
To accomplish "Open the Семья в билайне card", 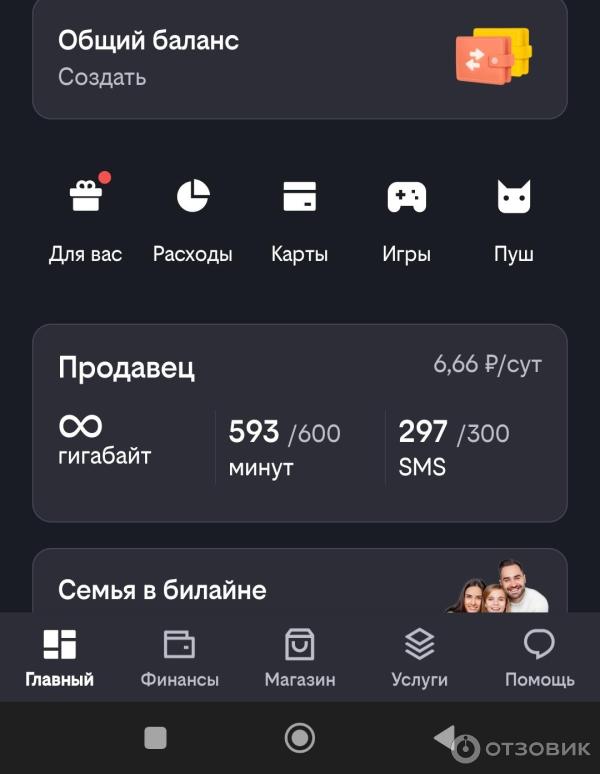I will pyautogui.click(x=300, y=585).
